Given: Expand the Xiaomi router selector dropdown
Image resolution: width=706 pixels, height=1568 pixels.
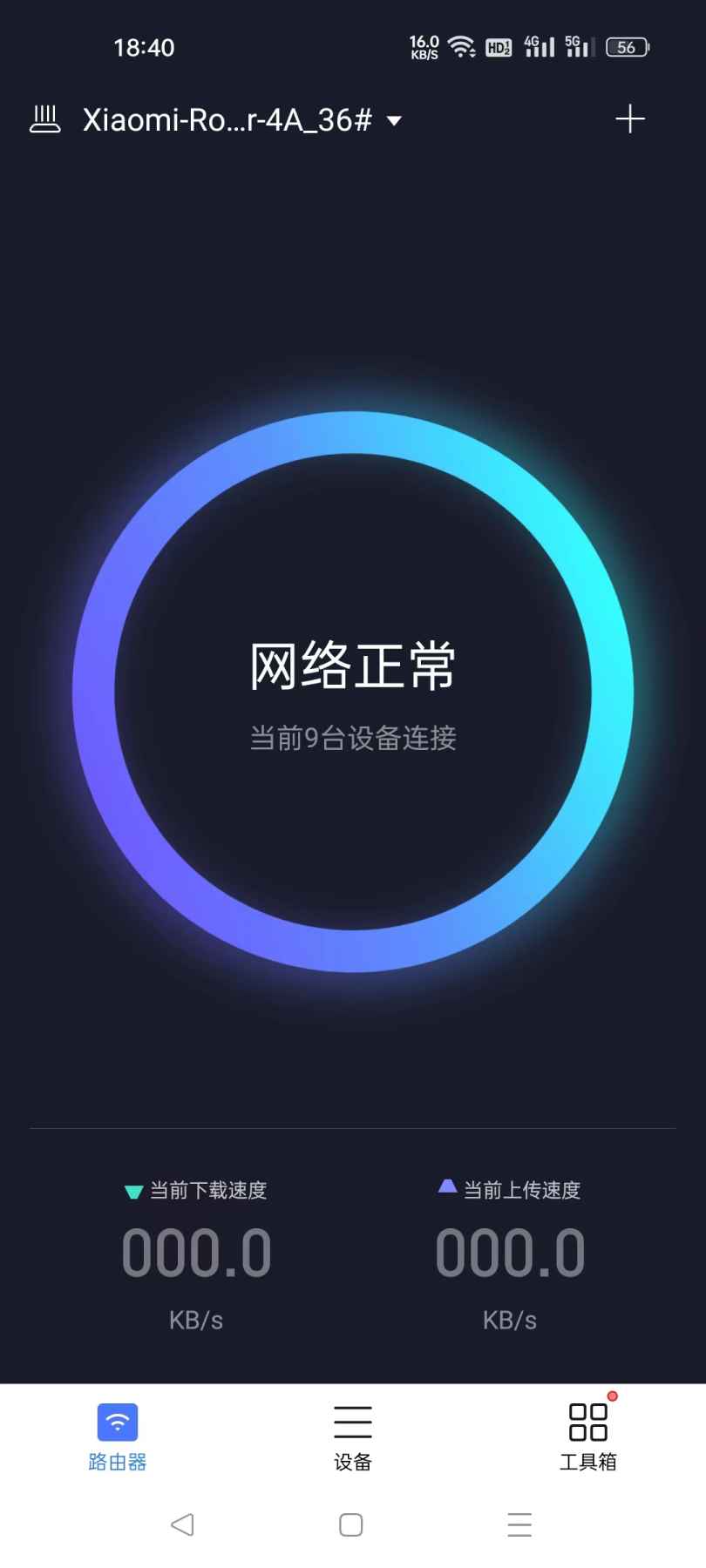Looking at the screenshot, I should point(394,120).
